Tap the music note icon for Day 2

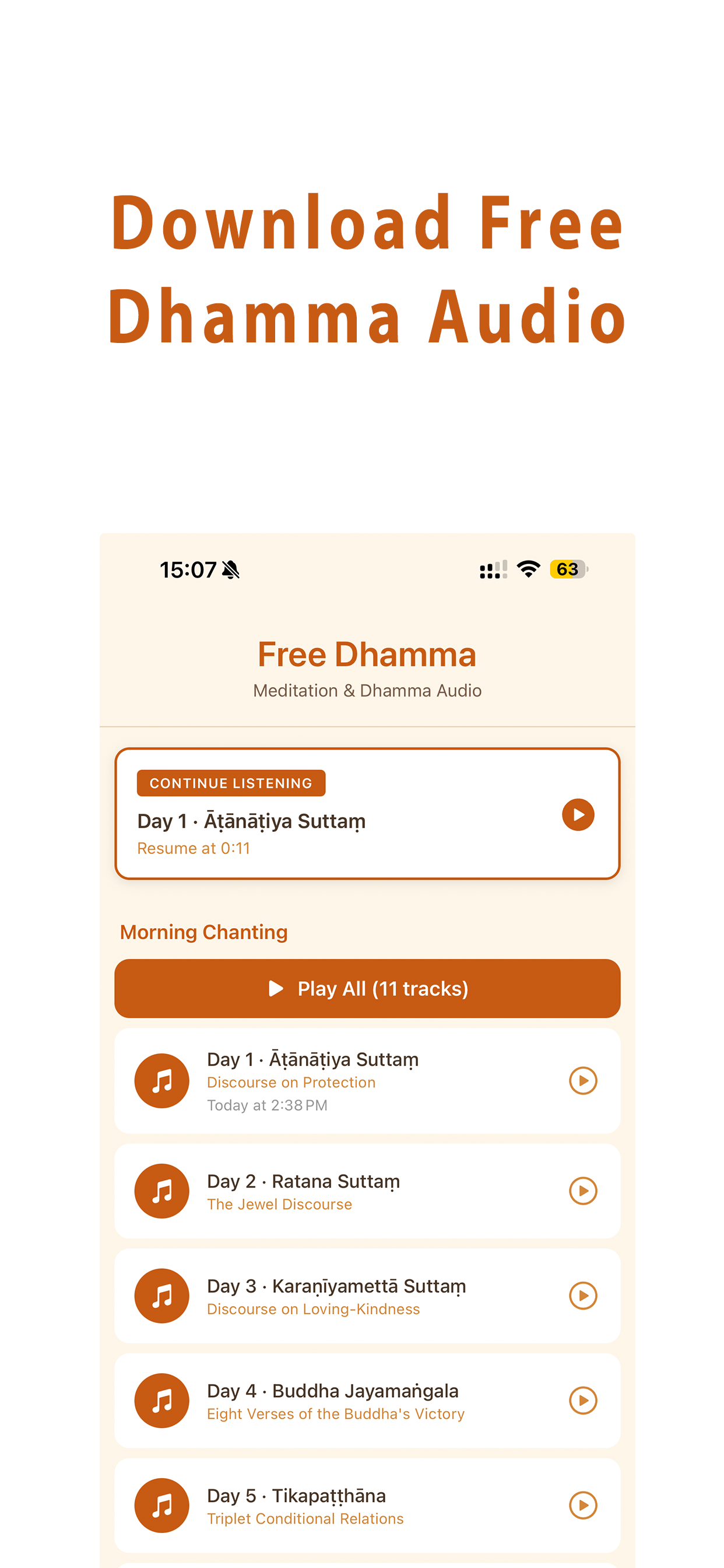161,1191
